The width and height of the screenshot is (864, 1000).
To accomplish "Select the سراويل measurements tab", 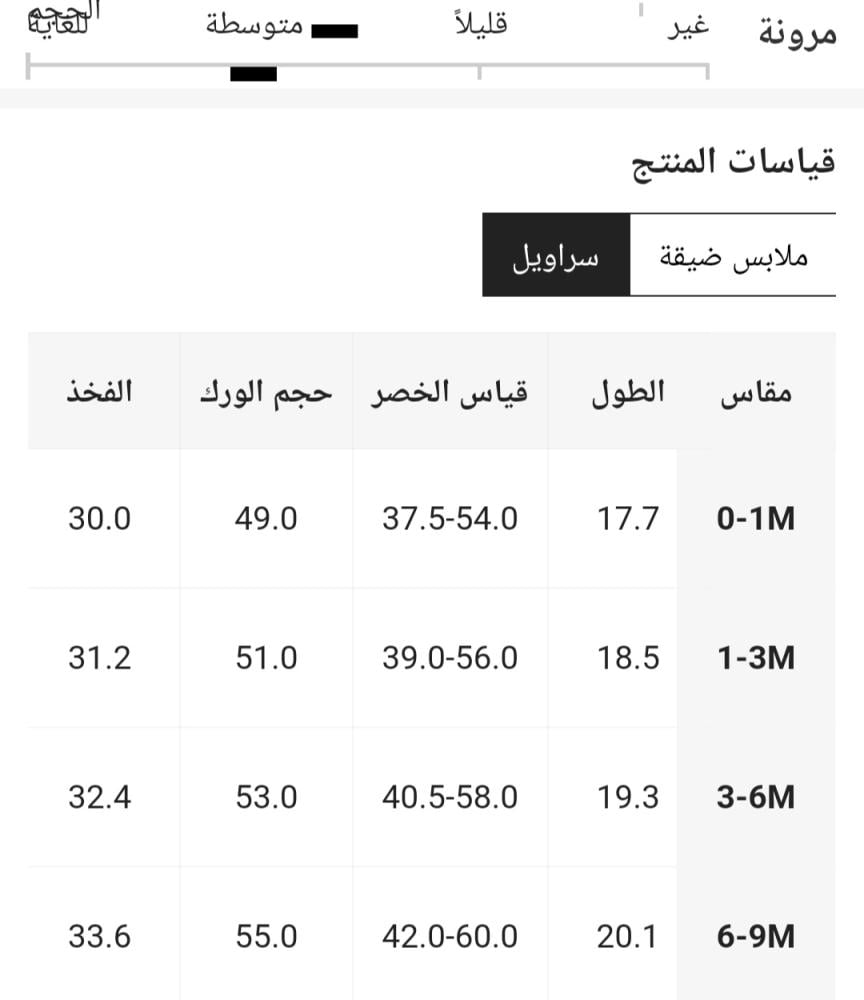I will pos(556,255).
